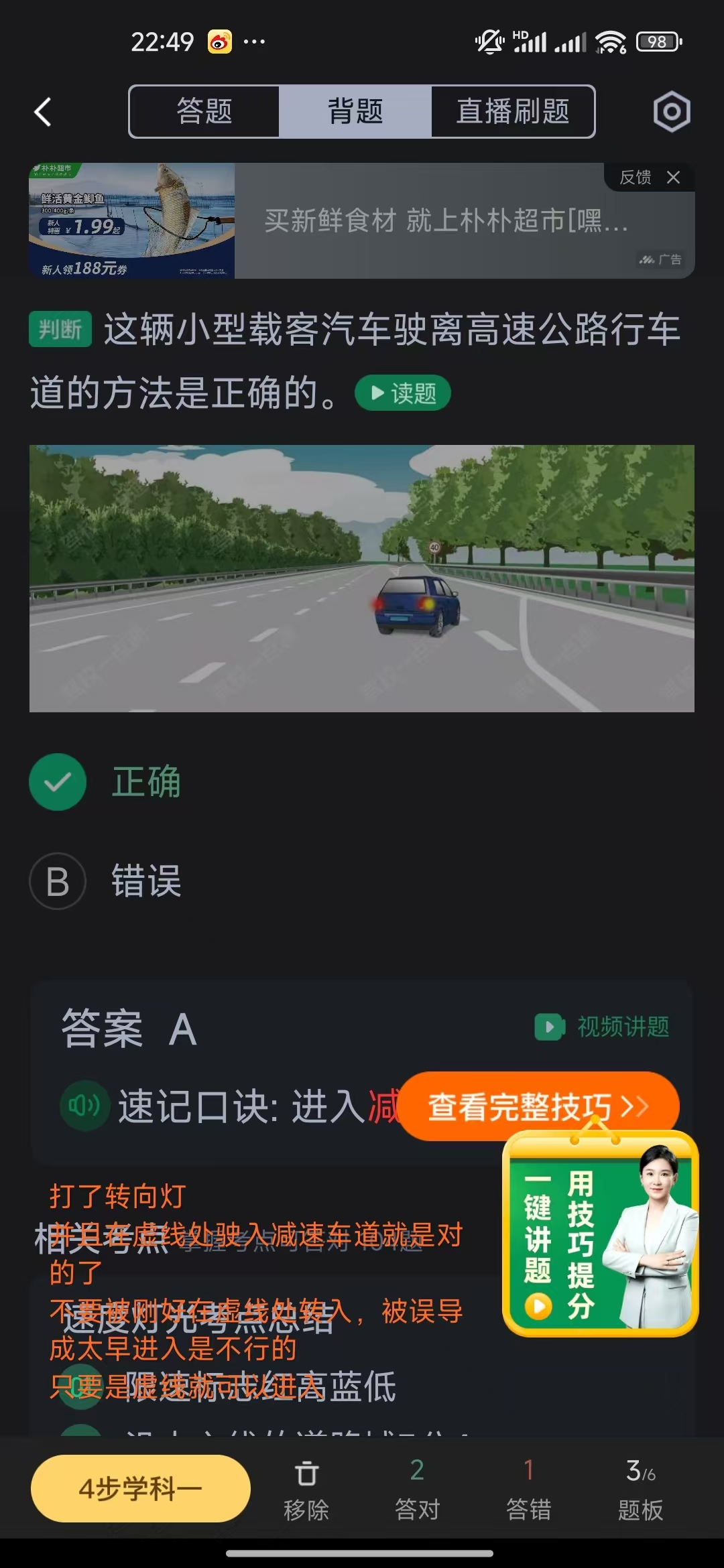Tap the back arrow to exit question
Image resolution: width=724 pixels, height=1568 pixels.
click(x=42, y=112)
